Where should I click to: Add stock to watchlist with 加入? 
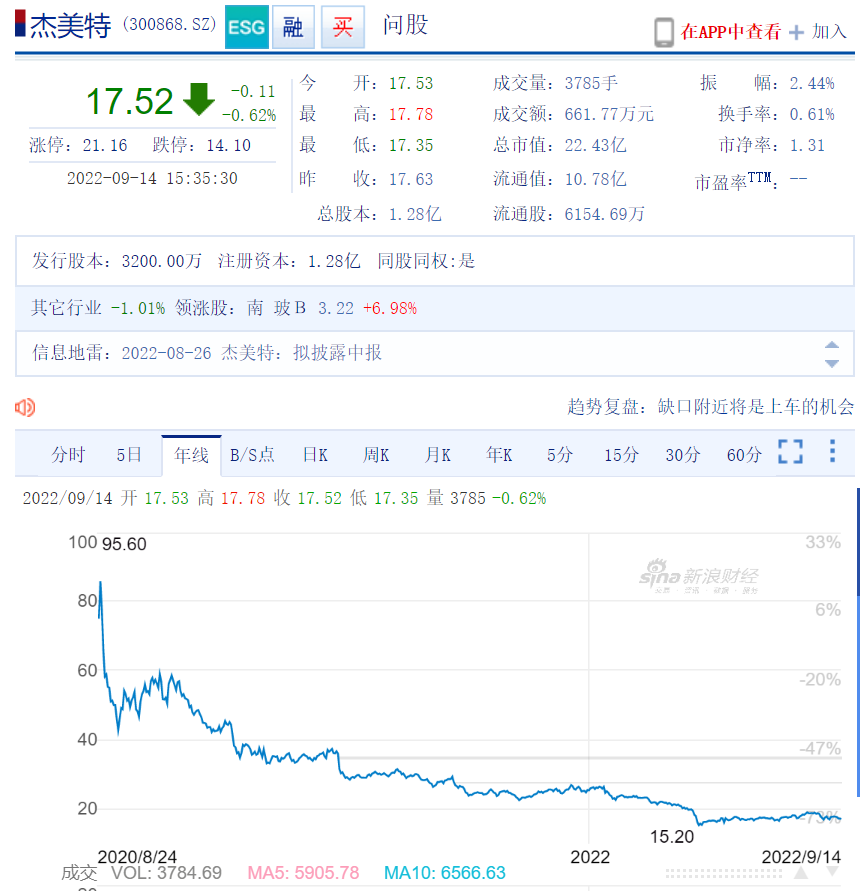(x=818, y=32)
